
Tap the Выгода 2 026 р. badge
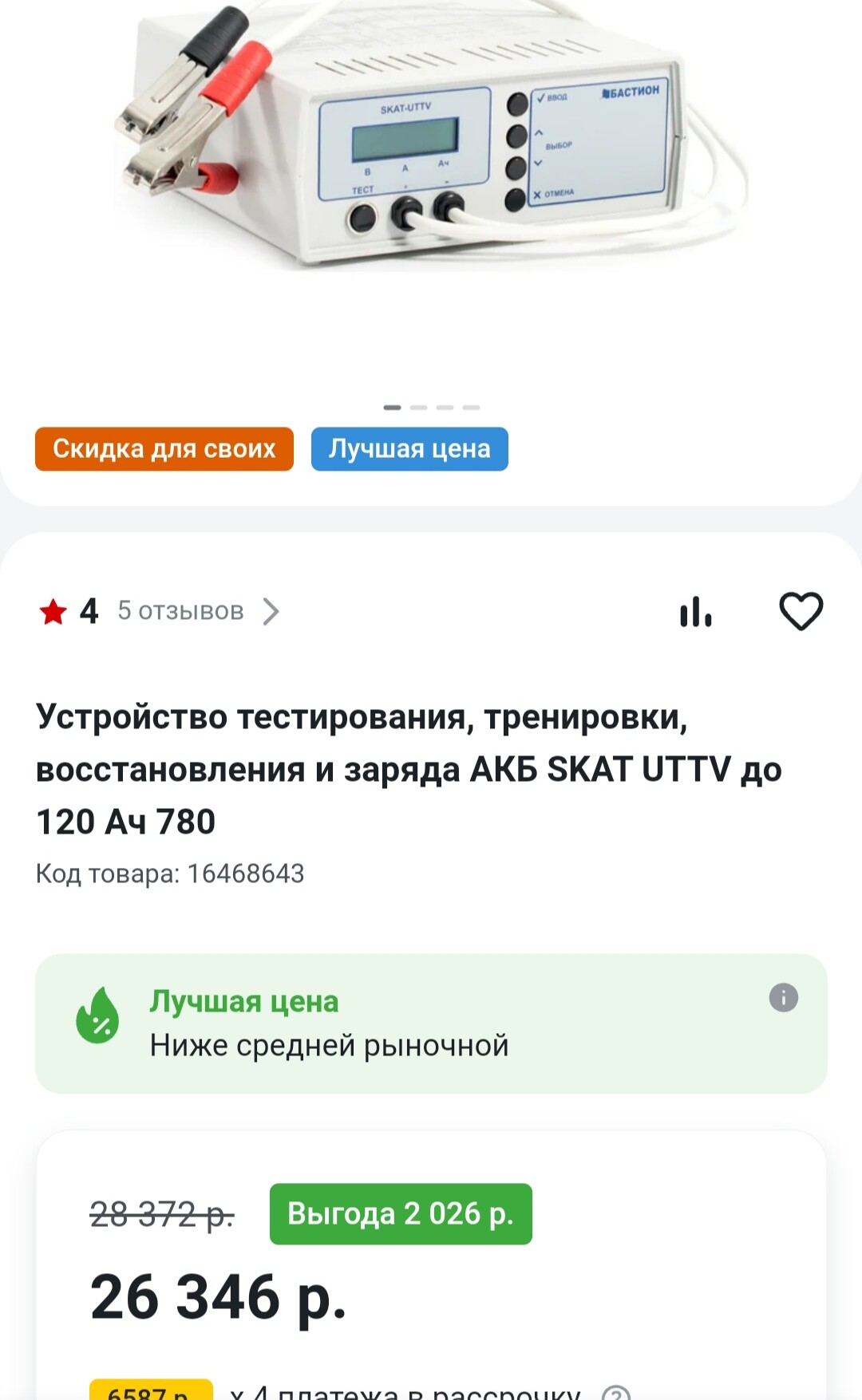point(401,1214)
